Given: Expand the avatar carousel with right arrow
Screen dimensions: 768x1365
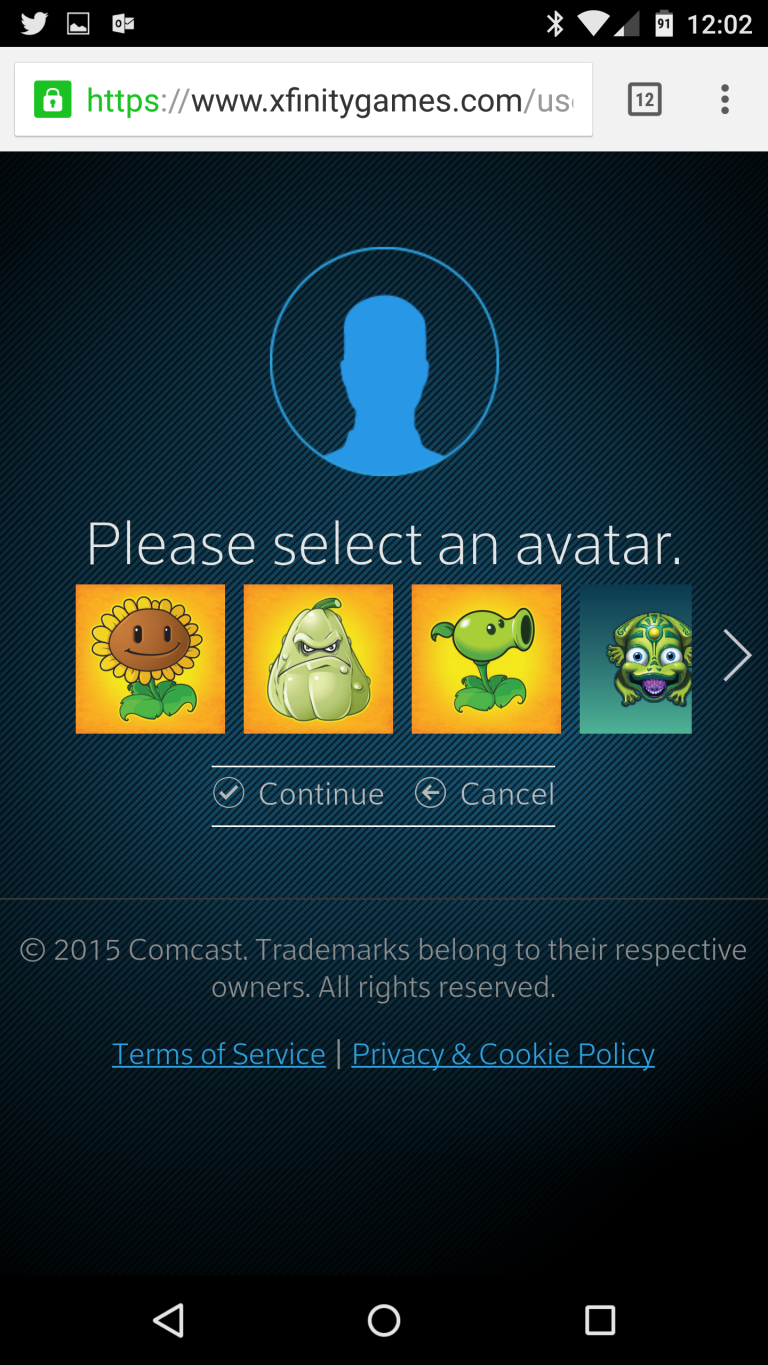Looking at the screenshot, I should pos(737,655).
